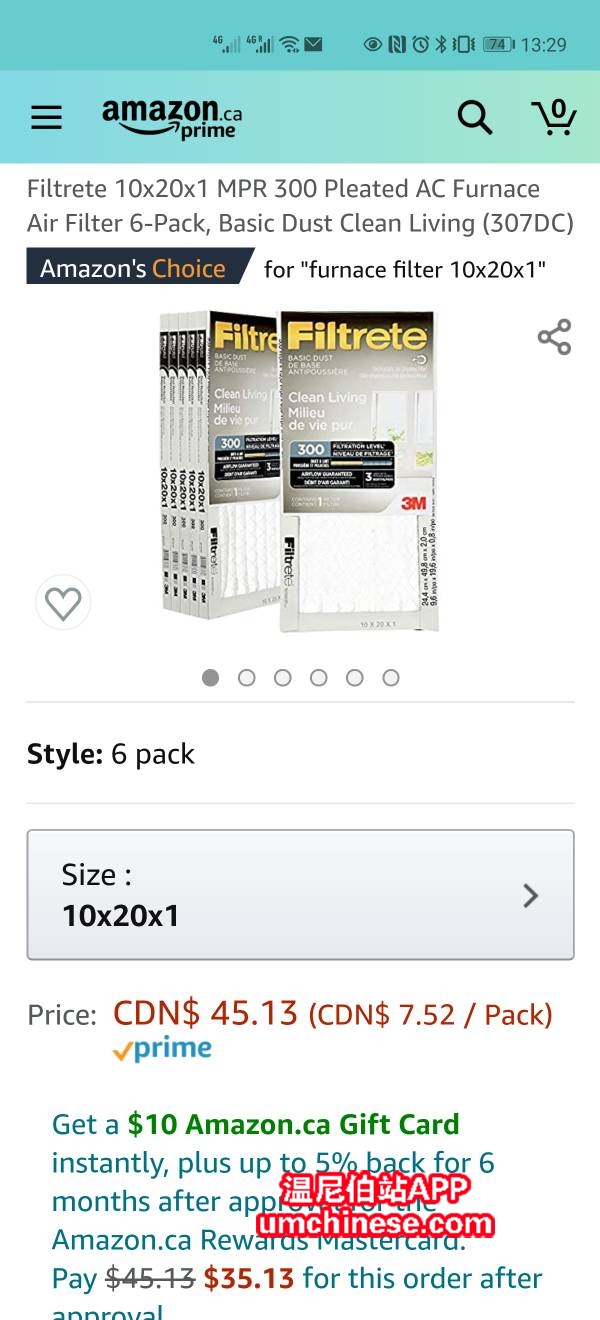600x1320 pixels.
Task: Open the search icon
Action: coord(475,118)
